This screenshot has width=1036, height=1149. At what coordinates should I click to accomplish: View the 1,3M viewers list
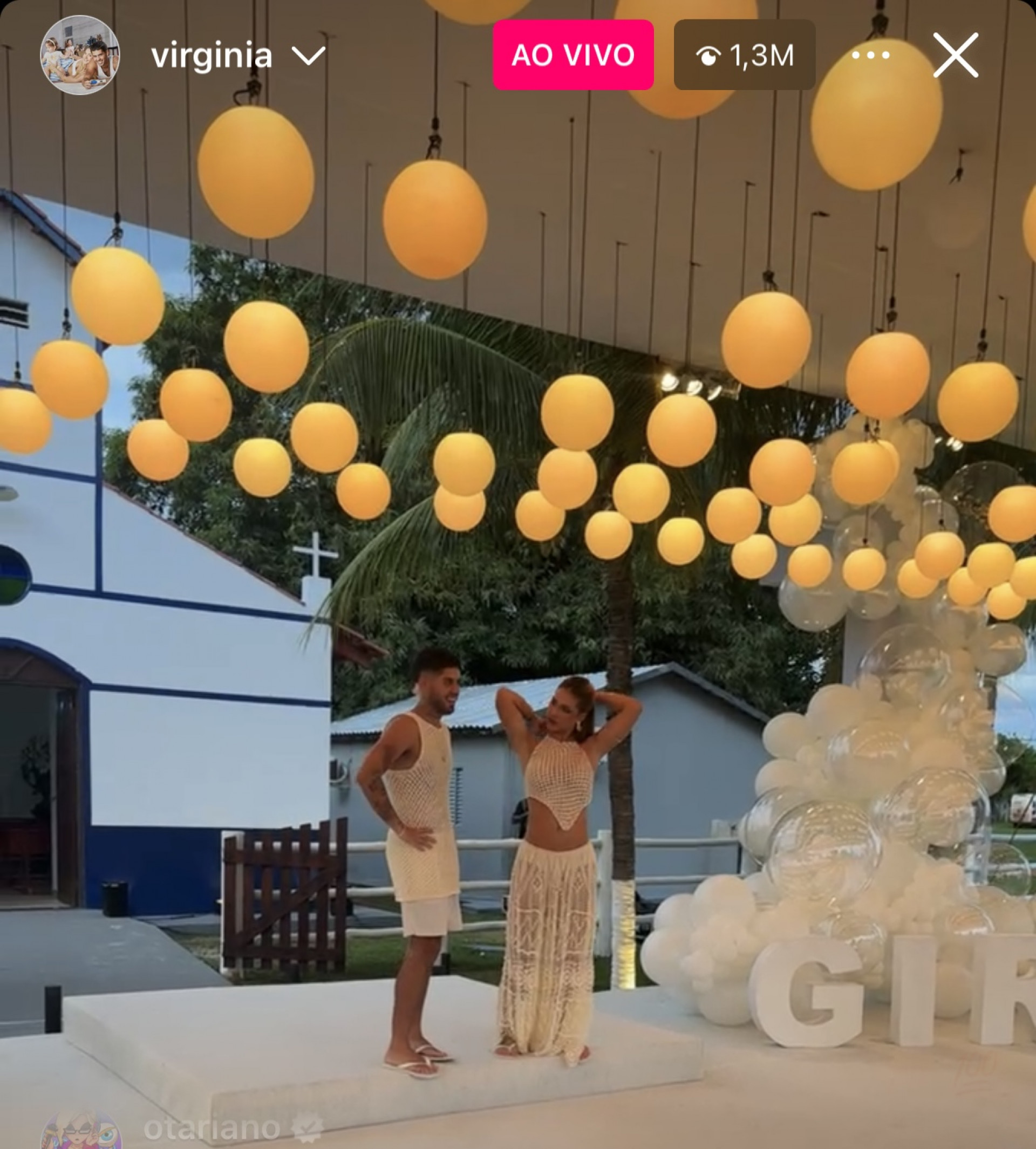point(744,55)
